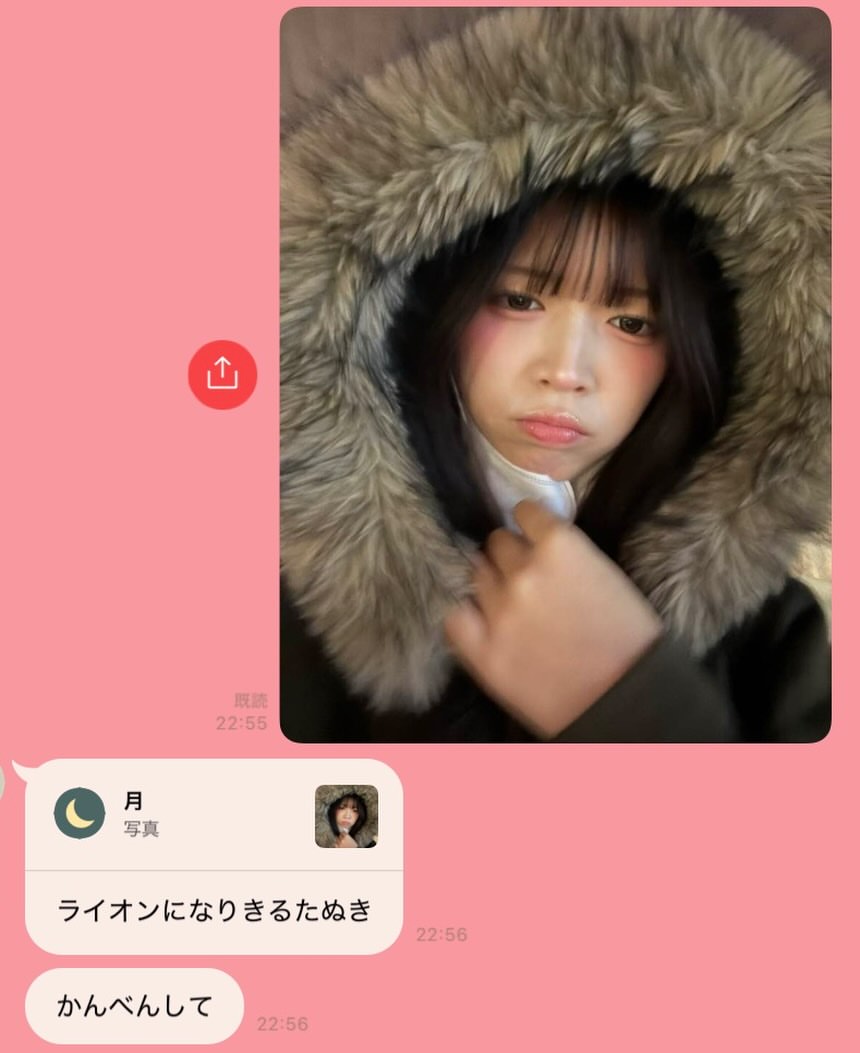Tap the red share icon beside the photo

tap(222, 375)
